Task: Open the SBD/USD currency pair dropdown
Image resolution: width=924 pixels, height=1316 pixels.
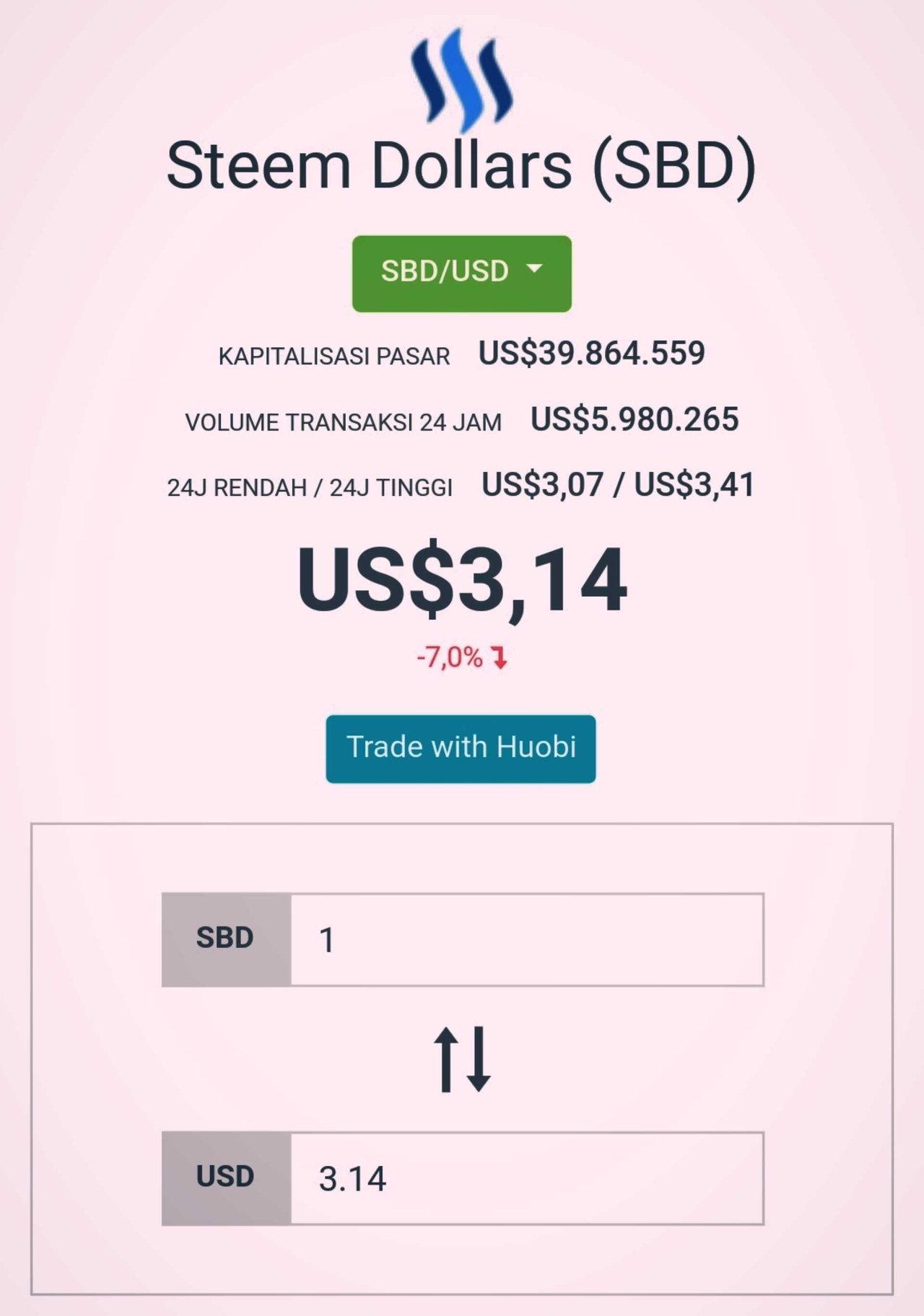Action: 462,273
